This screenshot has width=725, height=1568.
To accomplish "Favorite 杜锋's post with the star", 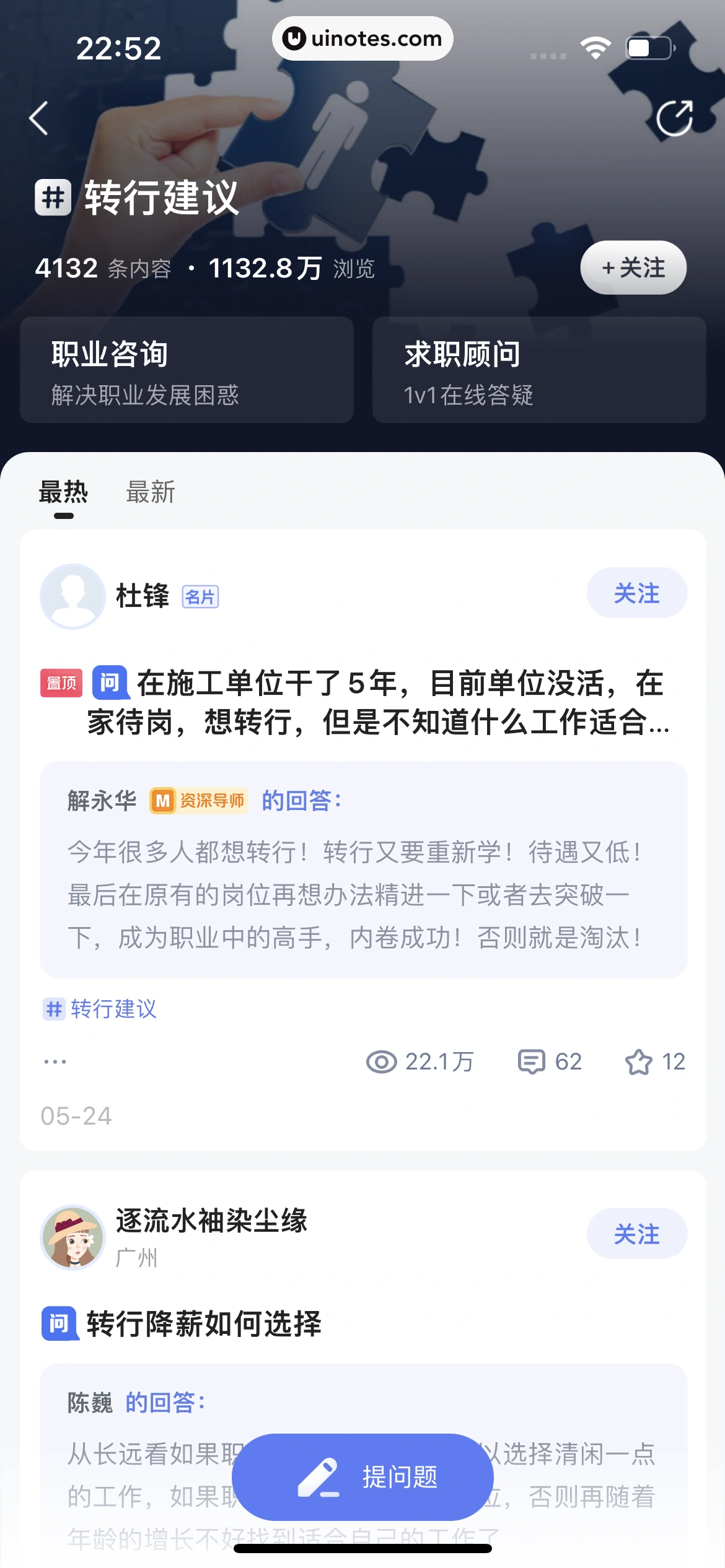I will click(639, 1061).
